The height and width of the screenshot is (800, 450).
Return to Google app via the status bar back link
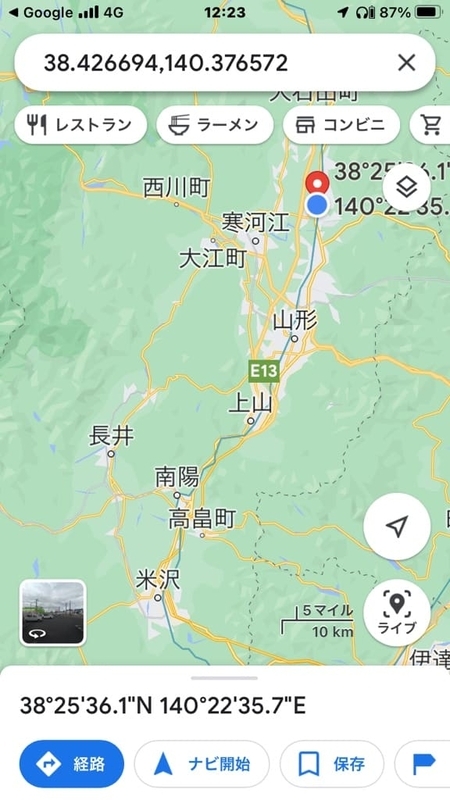(x=40, y=12)
